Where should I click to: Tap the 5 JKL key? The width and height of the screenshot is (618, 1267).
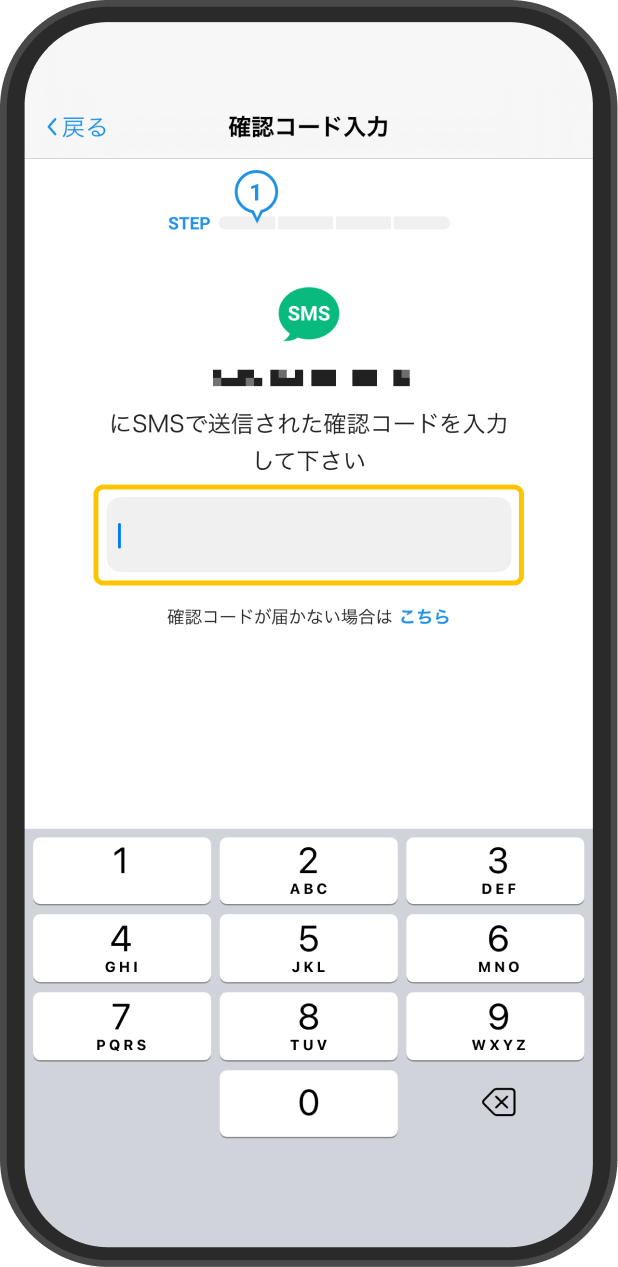click(309, 948)
